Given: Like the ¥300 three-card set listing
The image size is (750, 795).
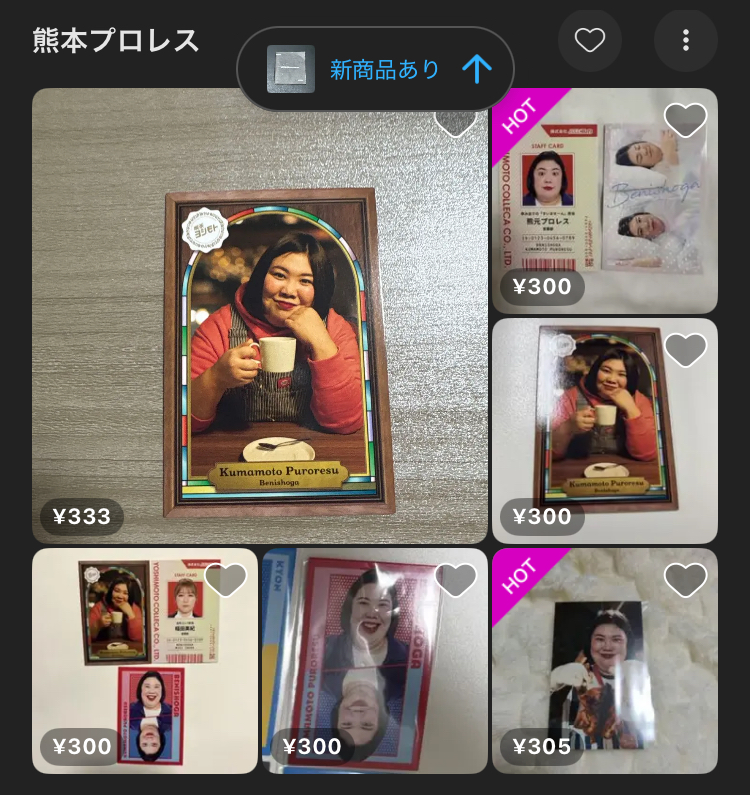Looking at the screenshot, I should click(x=226, y=580).
